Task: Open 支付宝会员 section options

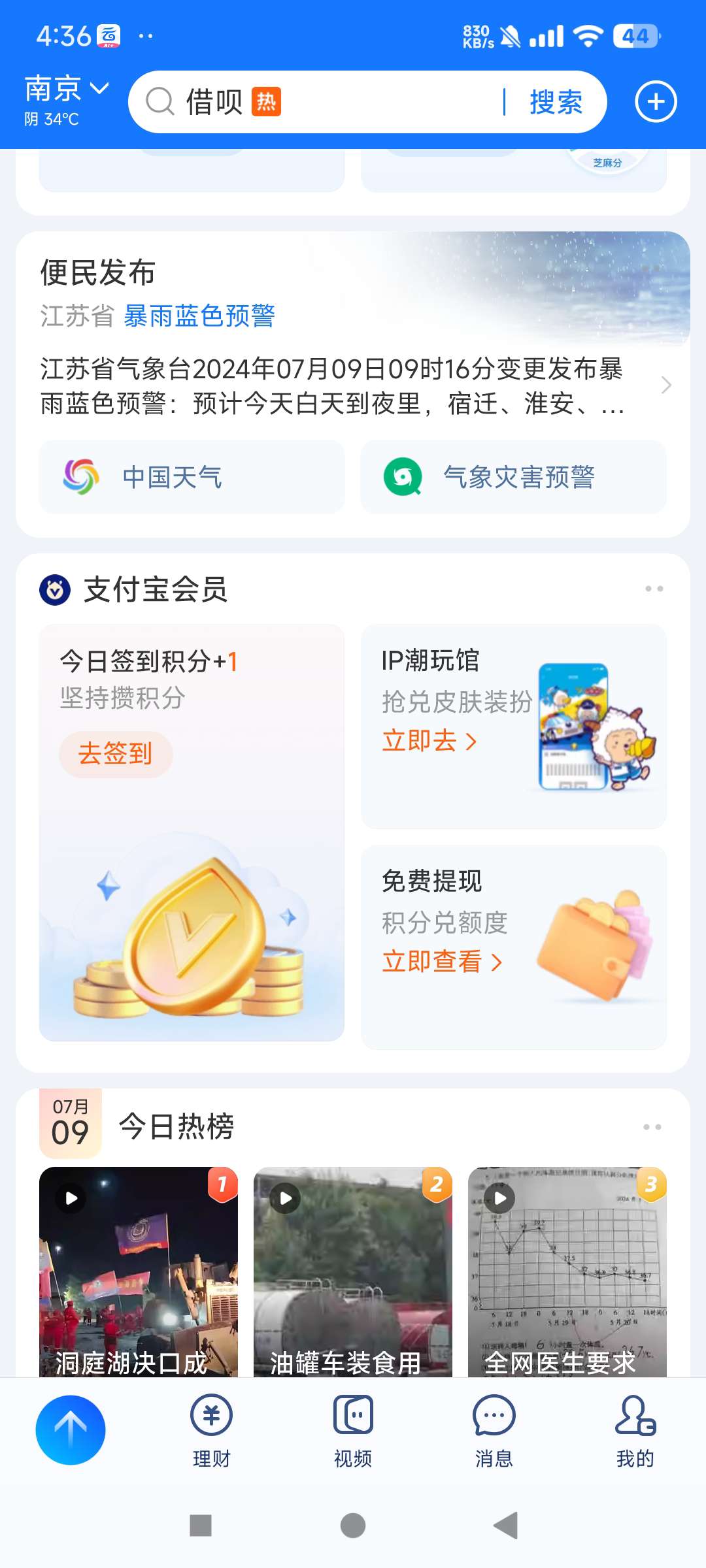Action: [654, 589]
